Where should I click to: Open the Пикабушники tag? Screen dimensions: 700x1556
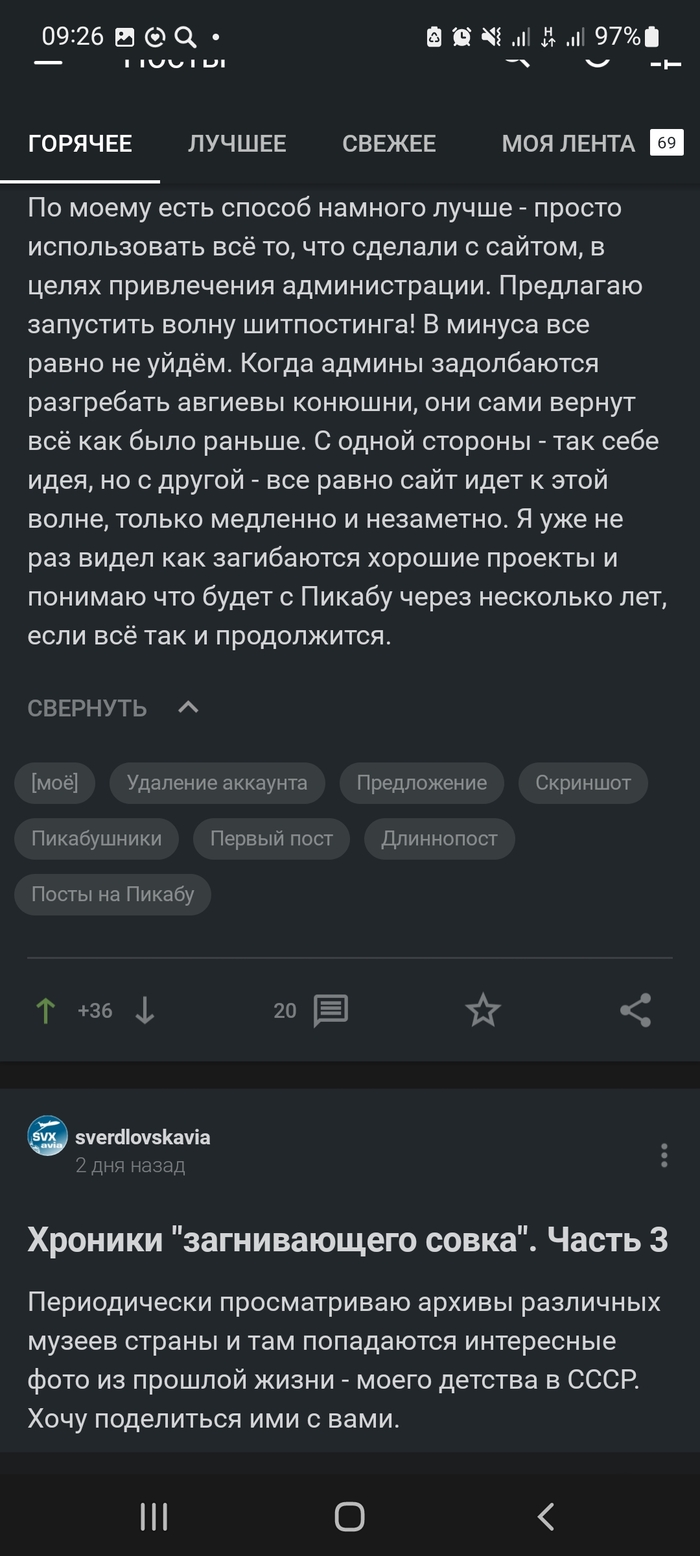[96, 839]
